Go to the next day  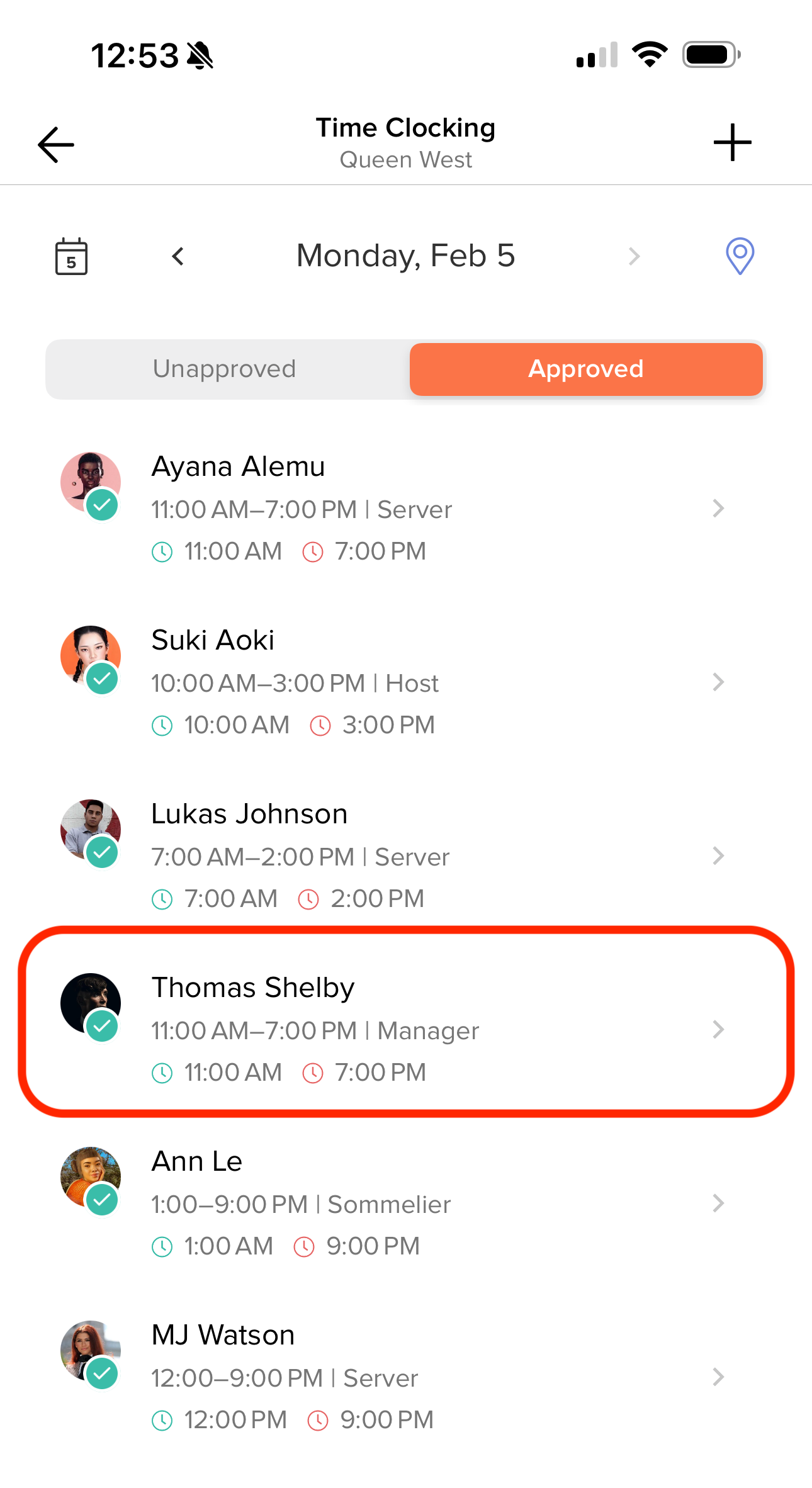634,256
